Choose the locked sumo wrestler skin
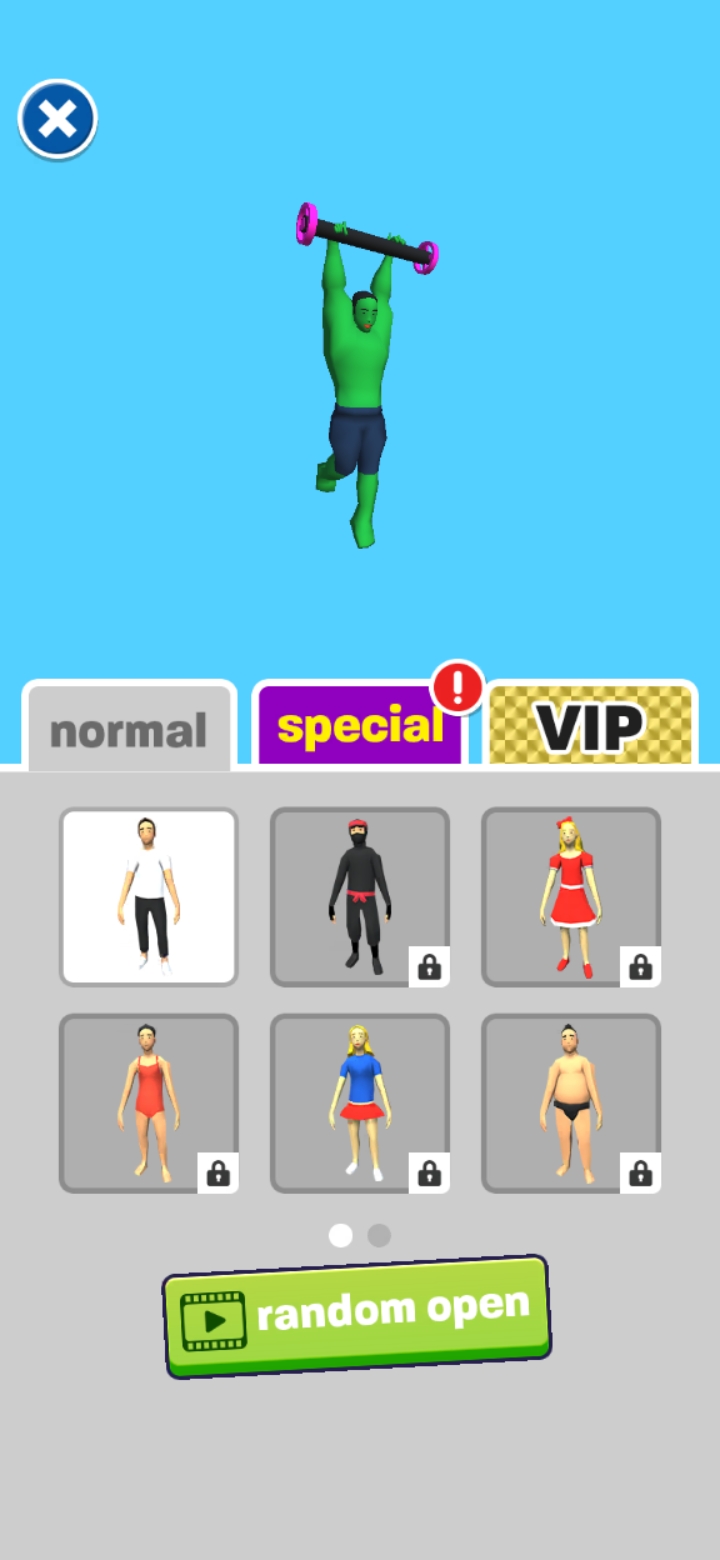The width and height of the screenshot is (720, 1560). (571, 1104)
